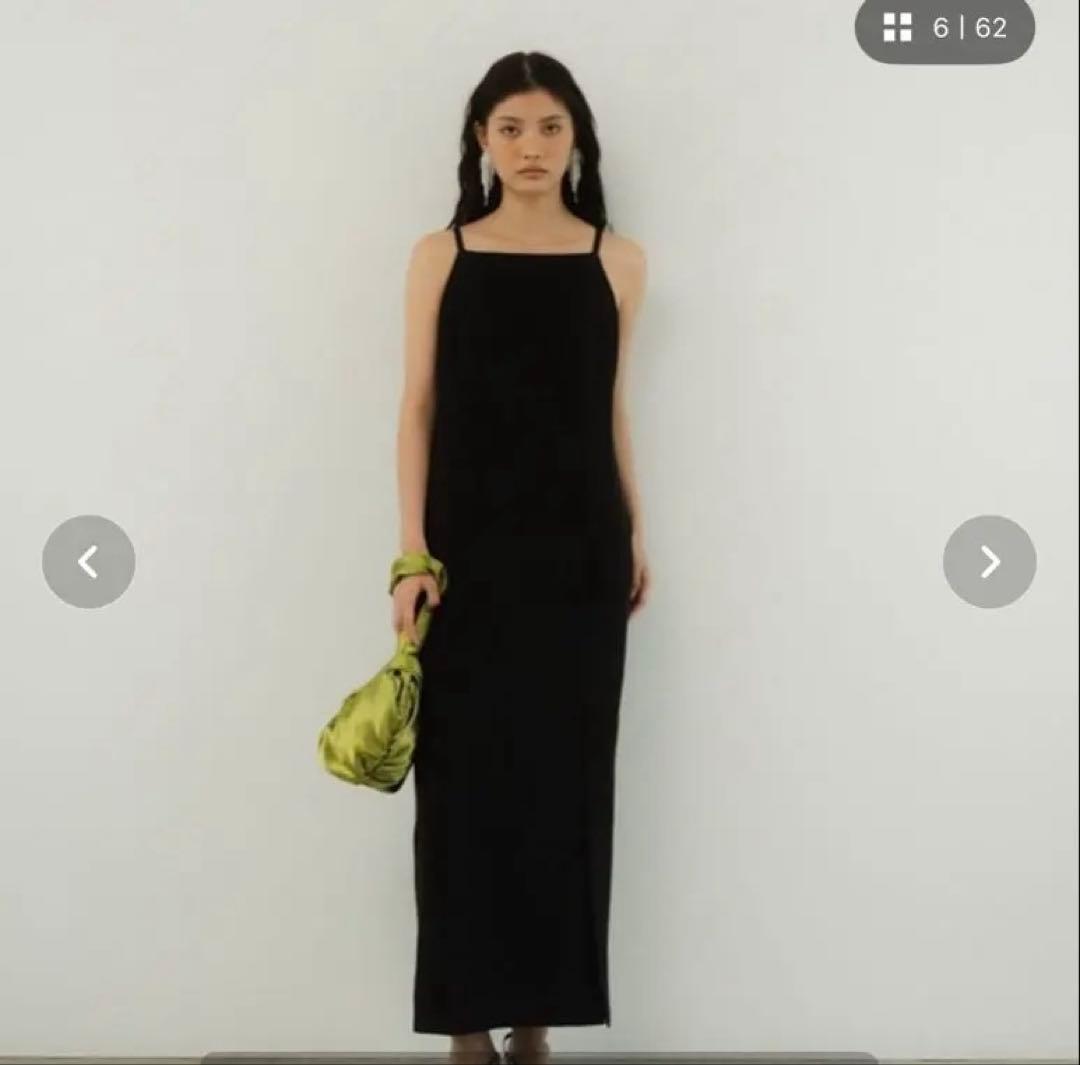Show the next gallery photo
This screenshot has width=1080, height=1065.
[x=989, y=562]
